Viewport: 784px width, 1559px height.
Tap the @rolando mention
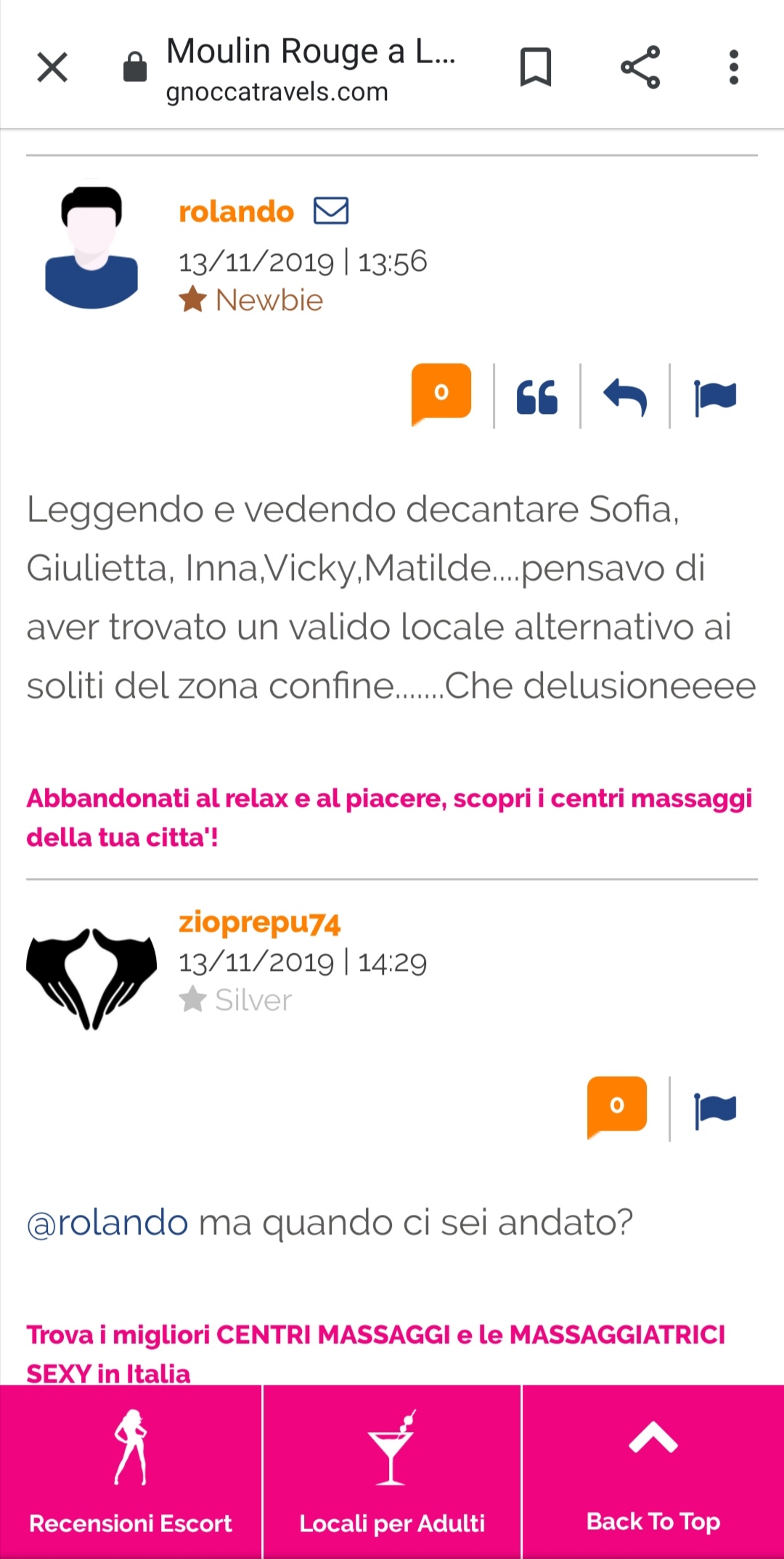(107, 1222)
